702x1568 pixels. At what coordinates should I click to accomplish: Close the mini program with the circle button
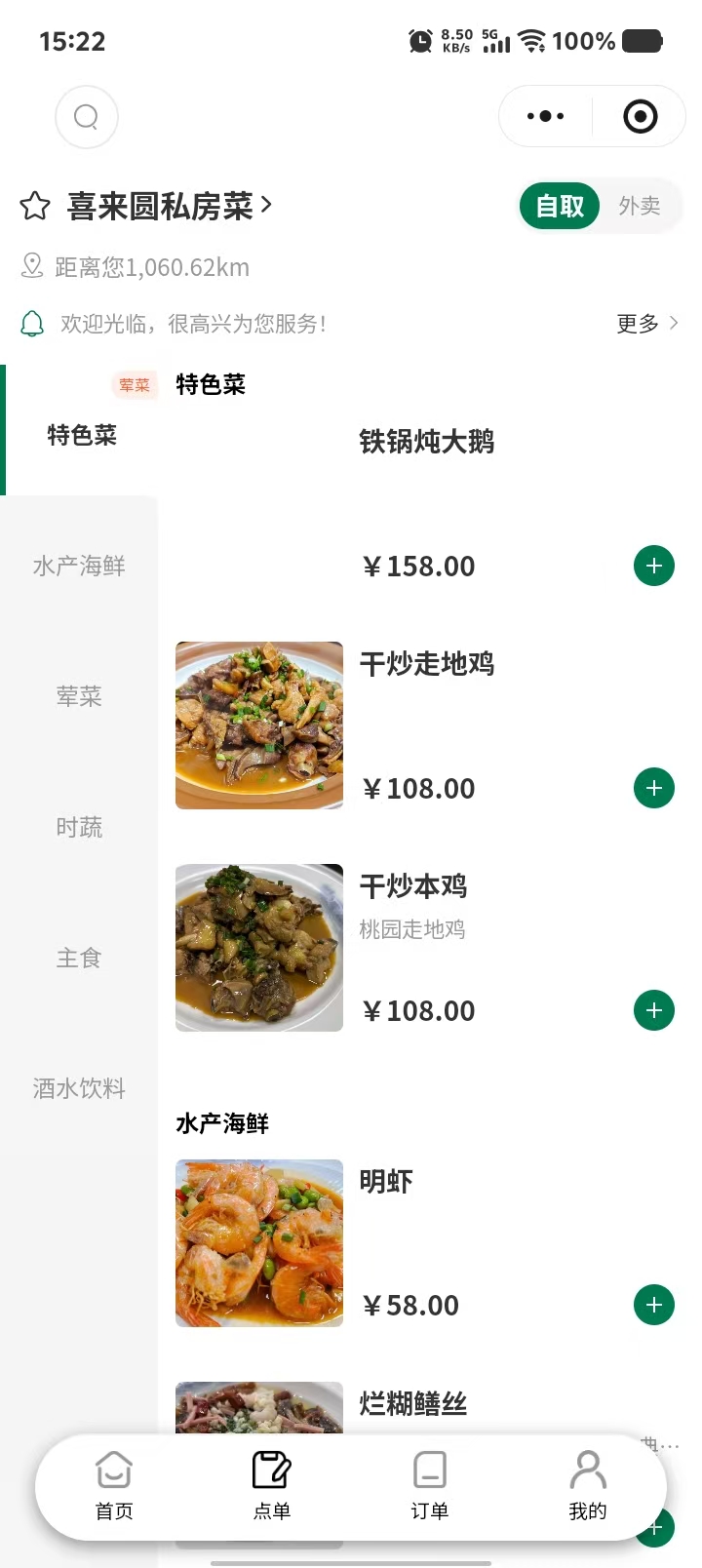click(640, 117)
